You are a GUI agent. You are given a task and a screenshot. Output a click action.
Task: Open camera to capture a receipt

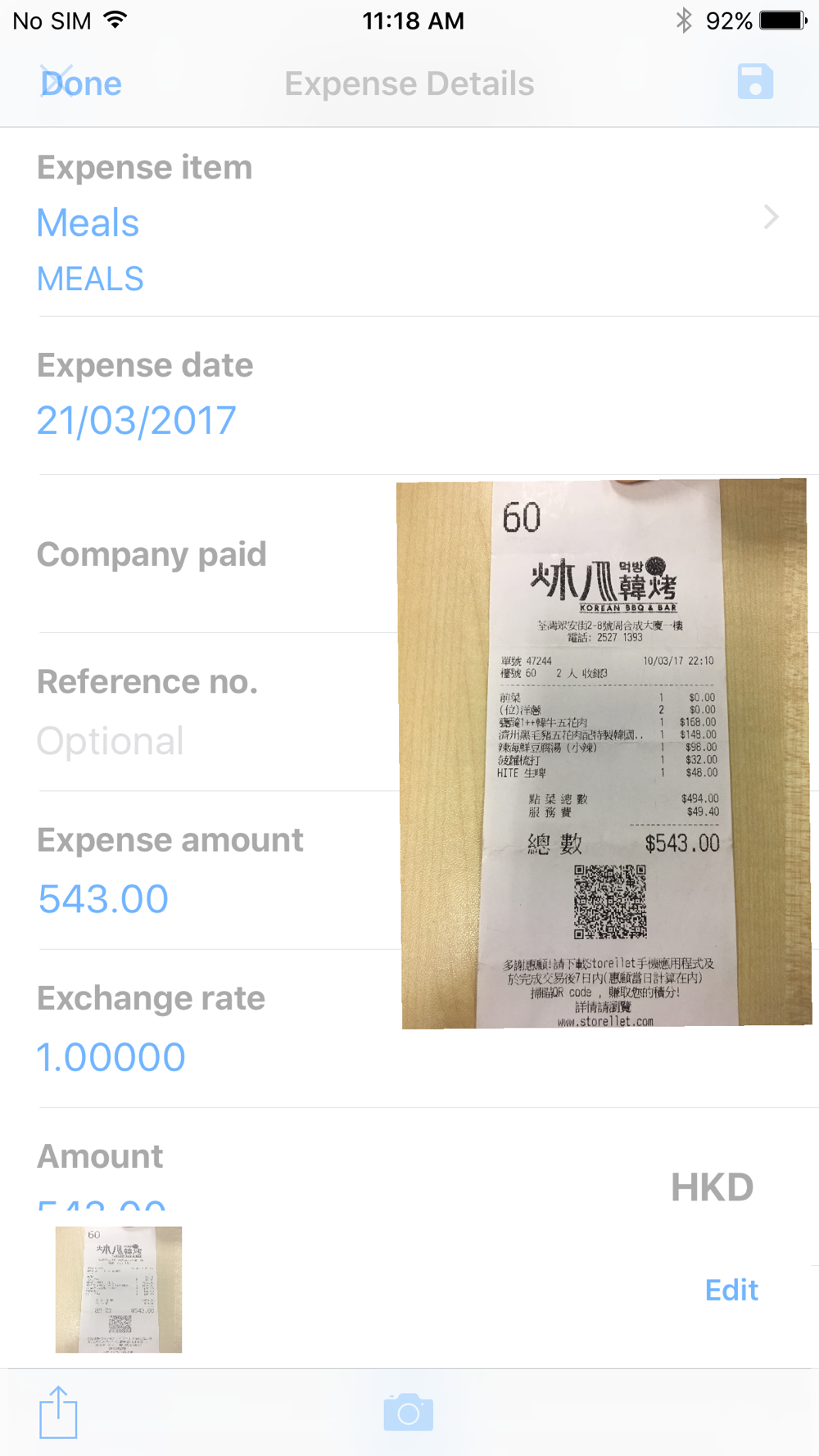(409, 1412)
